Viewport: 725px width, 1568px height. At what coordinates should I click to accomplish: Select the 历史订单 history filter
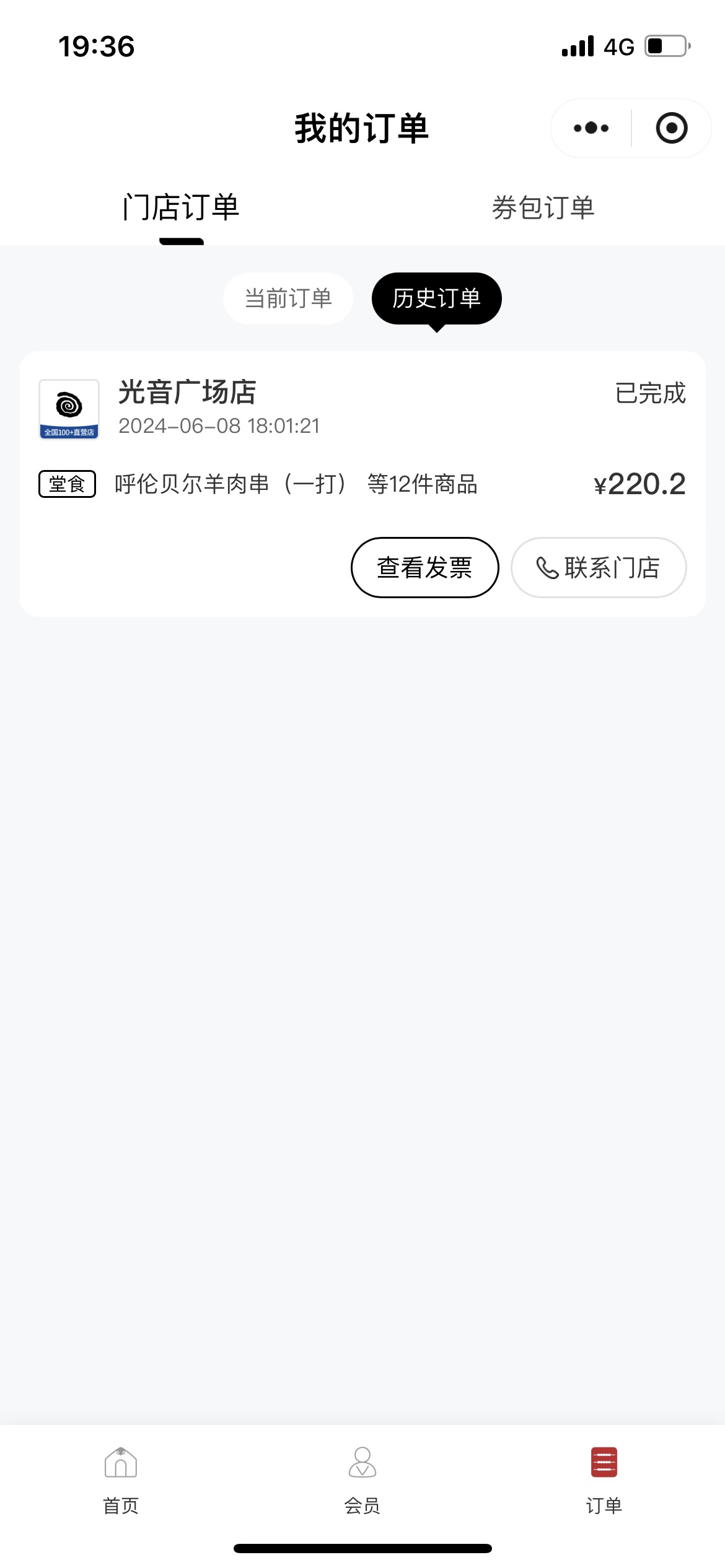tap(437, 298)
